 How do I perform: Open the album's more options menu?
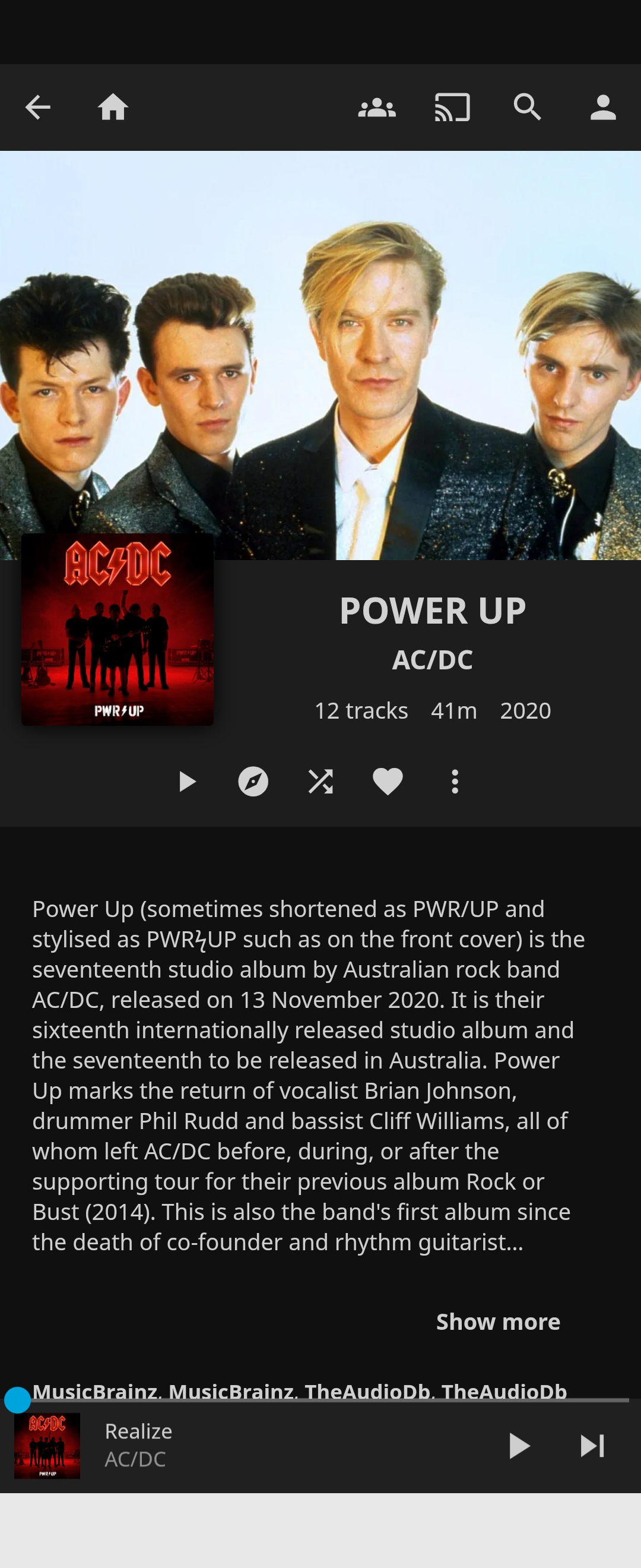455,782
